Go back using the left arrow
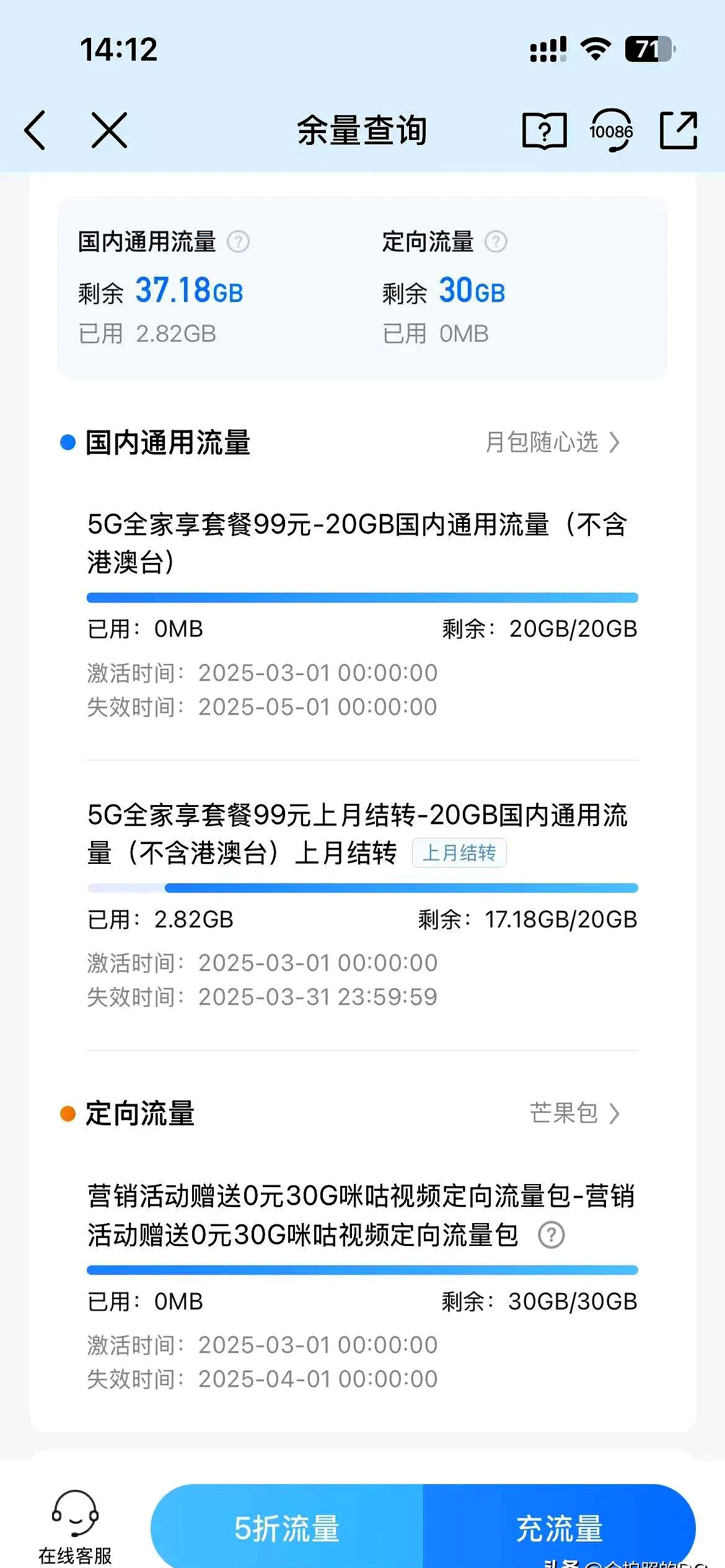 35,131
